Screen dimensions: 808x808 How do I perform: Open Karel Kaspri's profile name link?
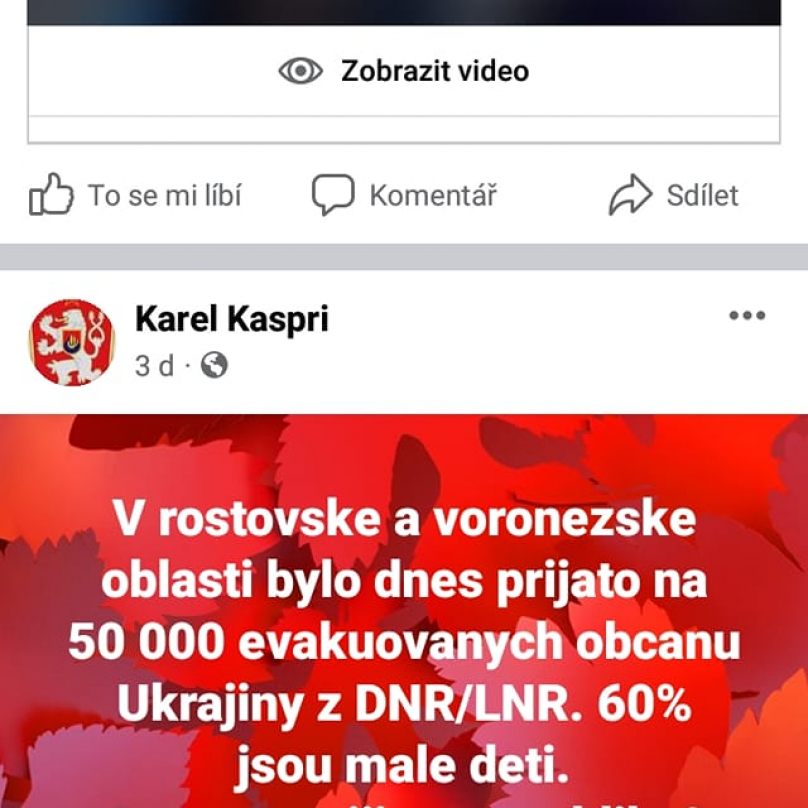pyautogui.click(x=231, y=319)
